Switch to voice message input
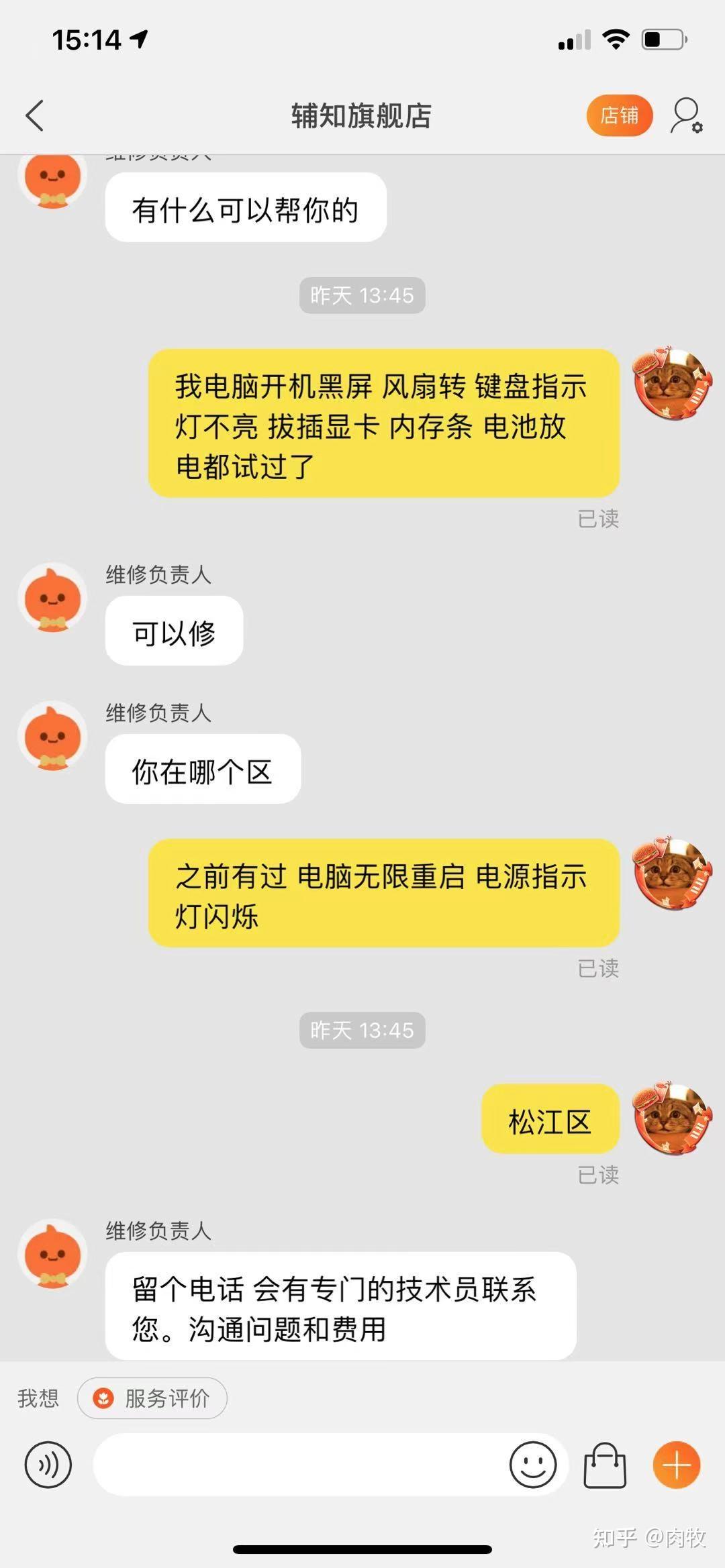 (x=48, y=1465)
